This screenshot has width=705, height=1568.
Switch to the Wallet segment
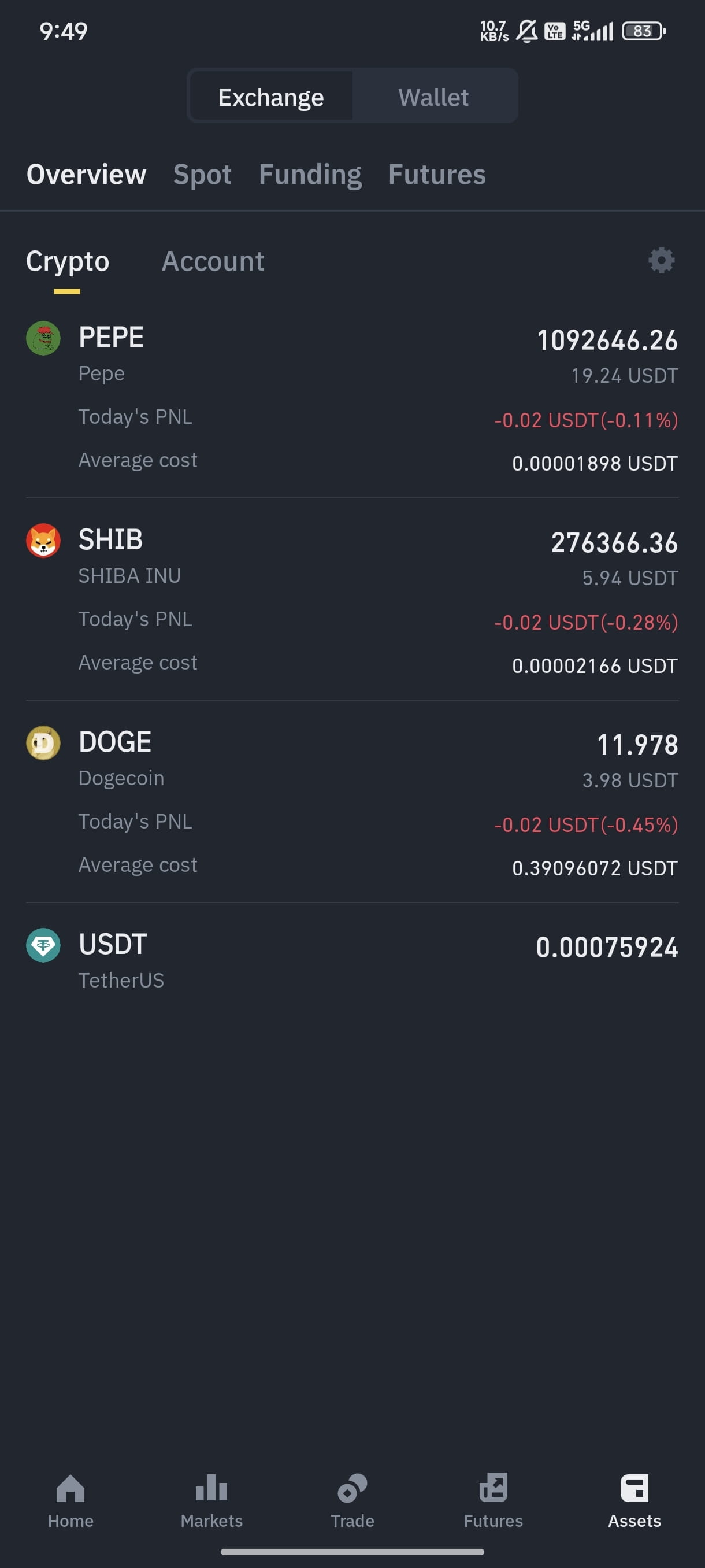point(434,97)
